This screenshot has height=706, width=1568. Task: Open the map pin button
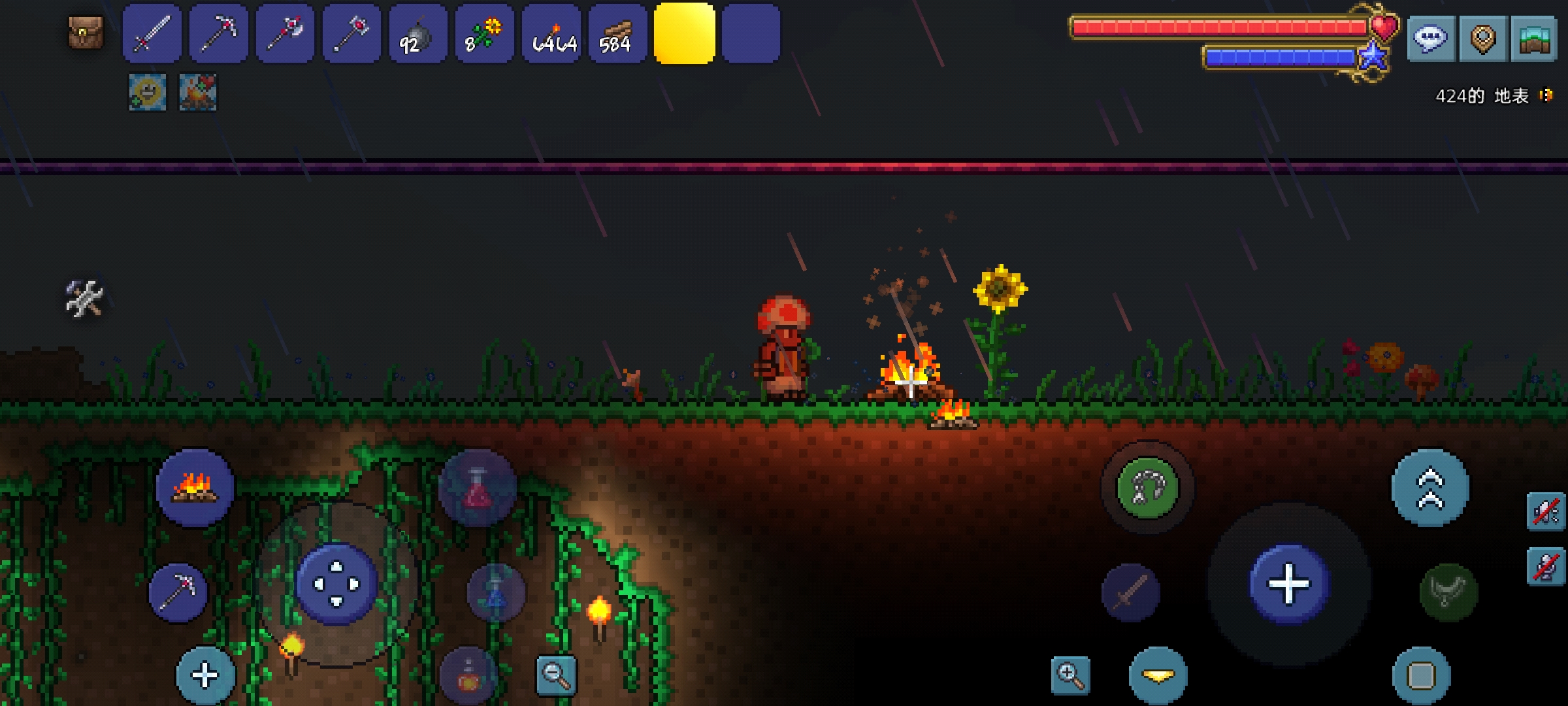point(1483,39)
